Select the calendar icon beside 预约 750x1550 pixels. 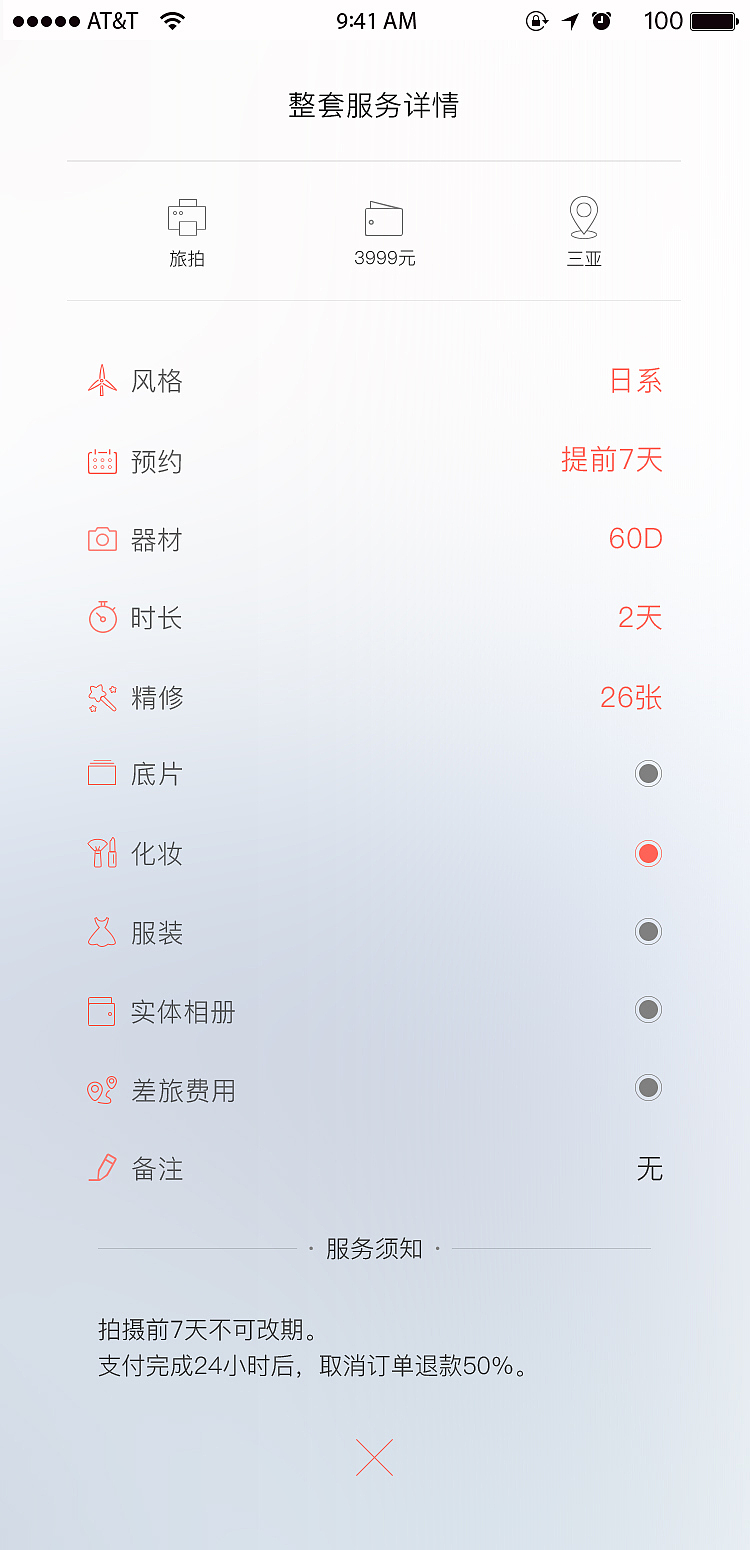102,460
